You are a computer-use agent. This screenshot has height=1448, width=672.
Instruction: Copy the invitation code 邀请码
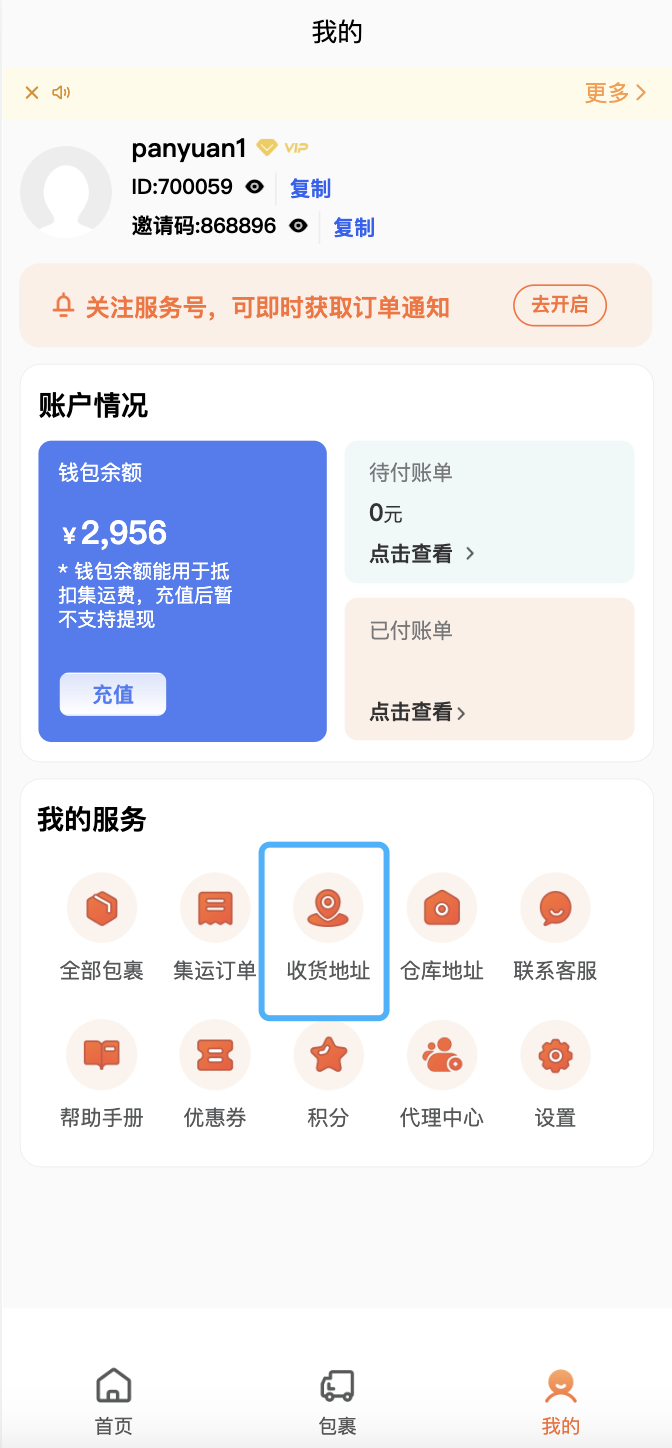click(x=353, y=227)
